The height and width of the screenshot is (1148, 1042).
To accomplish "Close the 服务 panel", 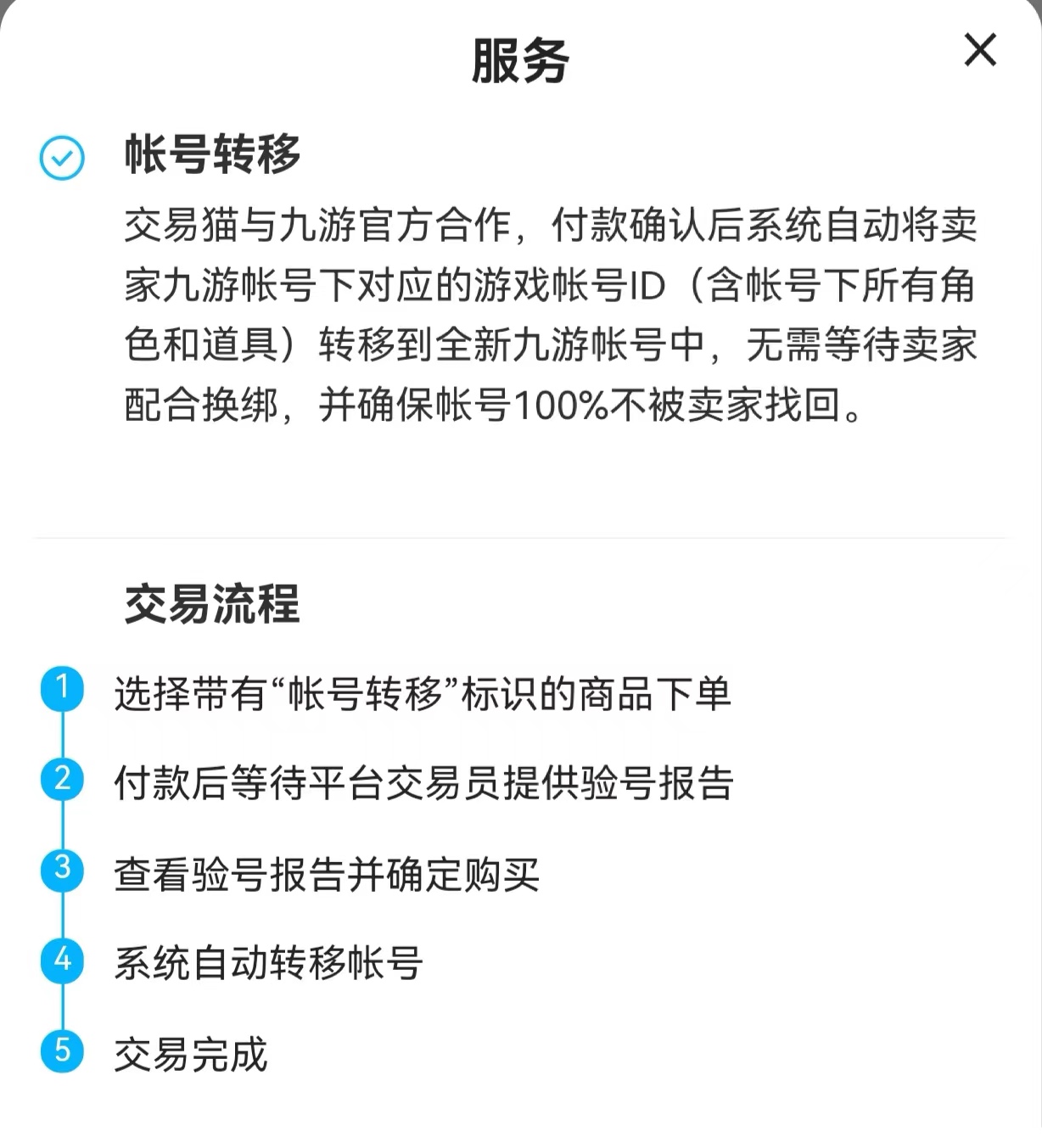I will coord(980,50).
